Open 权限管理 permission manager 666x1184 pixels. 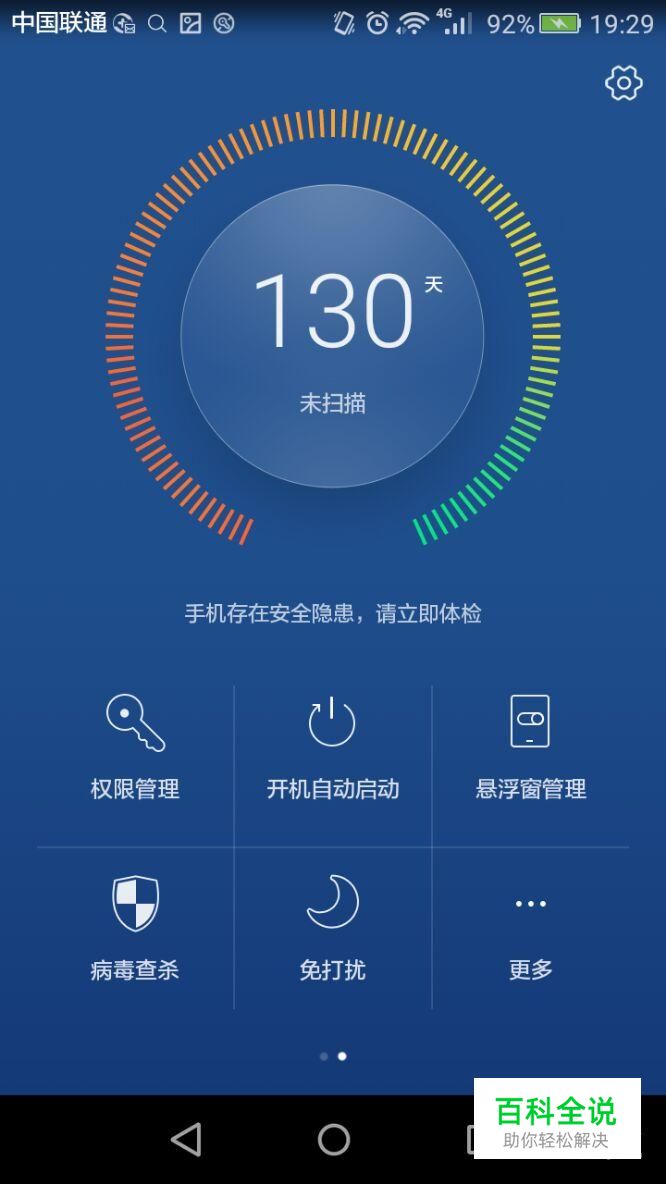pos(135,747)
